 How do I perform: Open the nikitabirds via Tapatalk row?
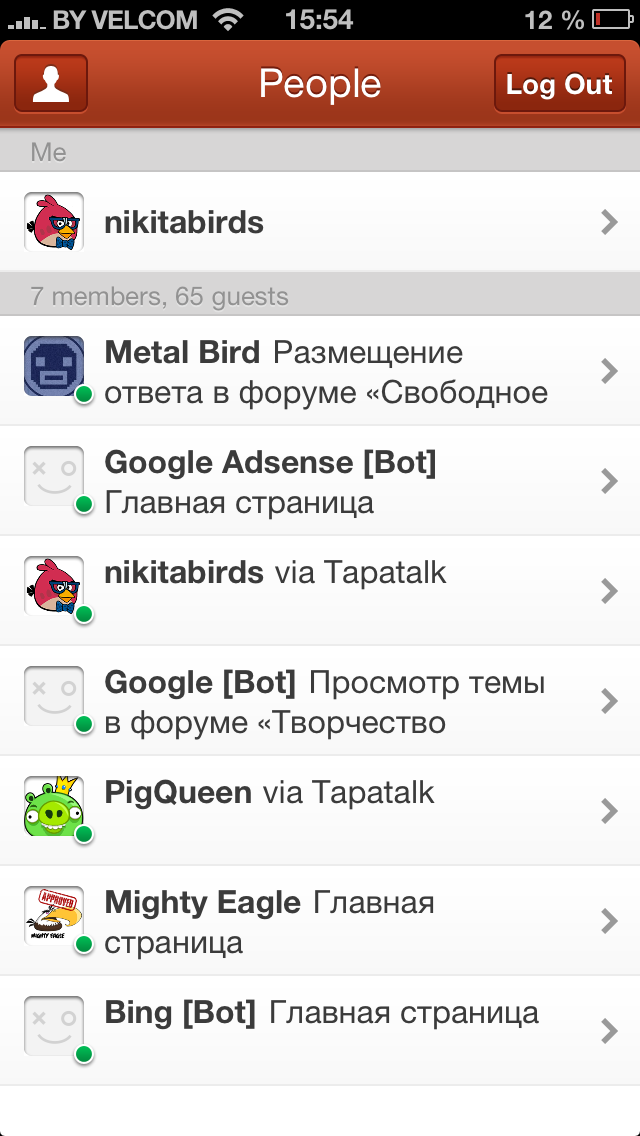(320, 591)
